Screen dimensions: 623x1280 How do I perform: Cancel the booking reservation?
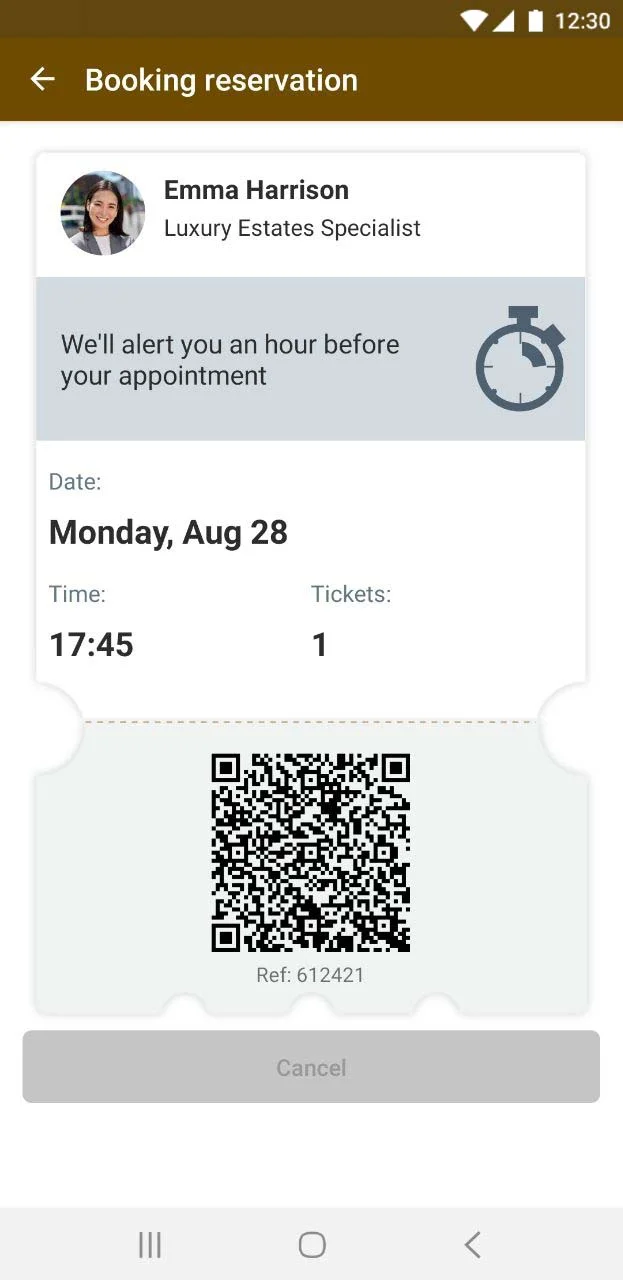(x=311, y=1067)
